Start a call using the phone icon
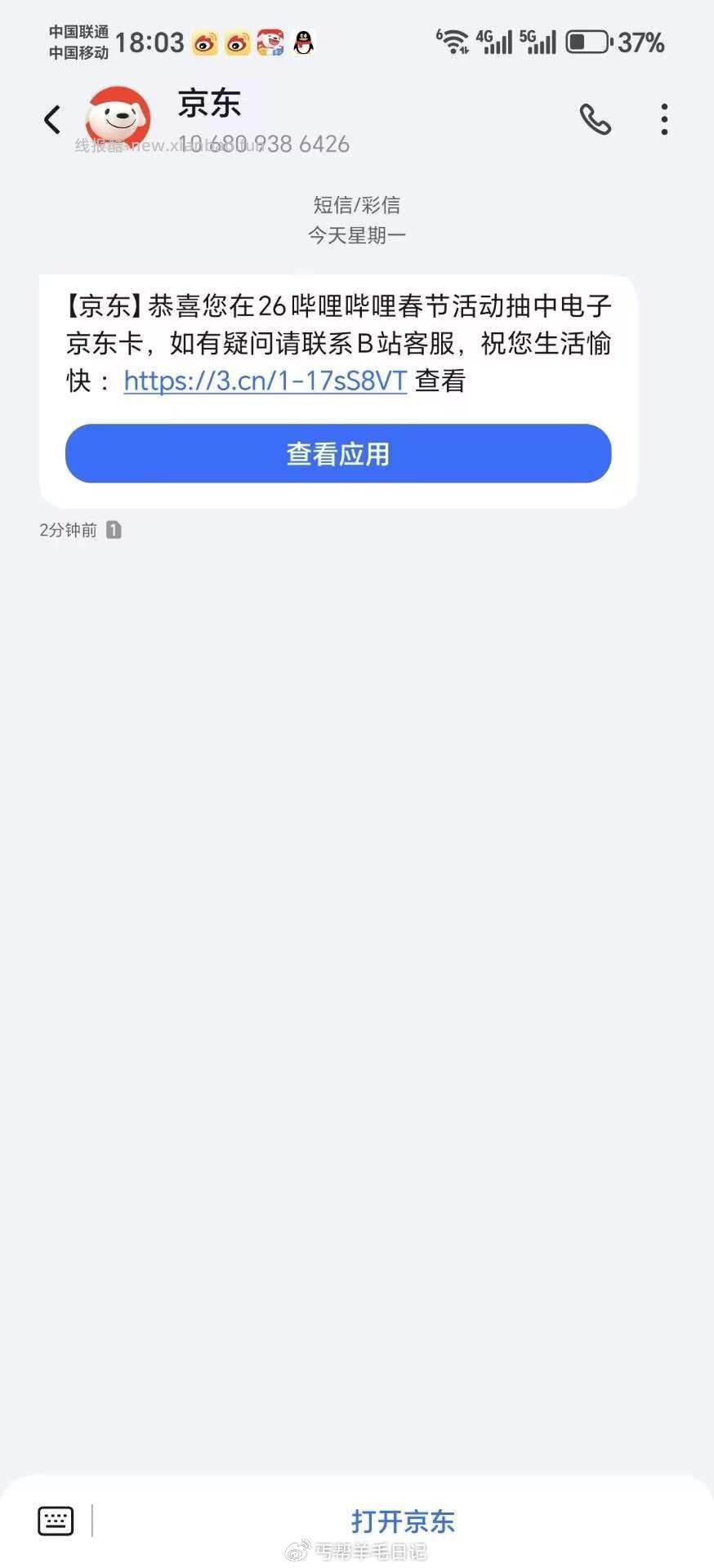This screenshot has height=1568, width=714. point(596,119)
